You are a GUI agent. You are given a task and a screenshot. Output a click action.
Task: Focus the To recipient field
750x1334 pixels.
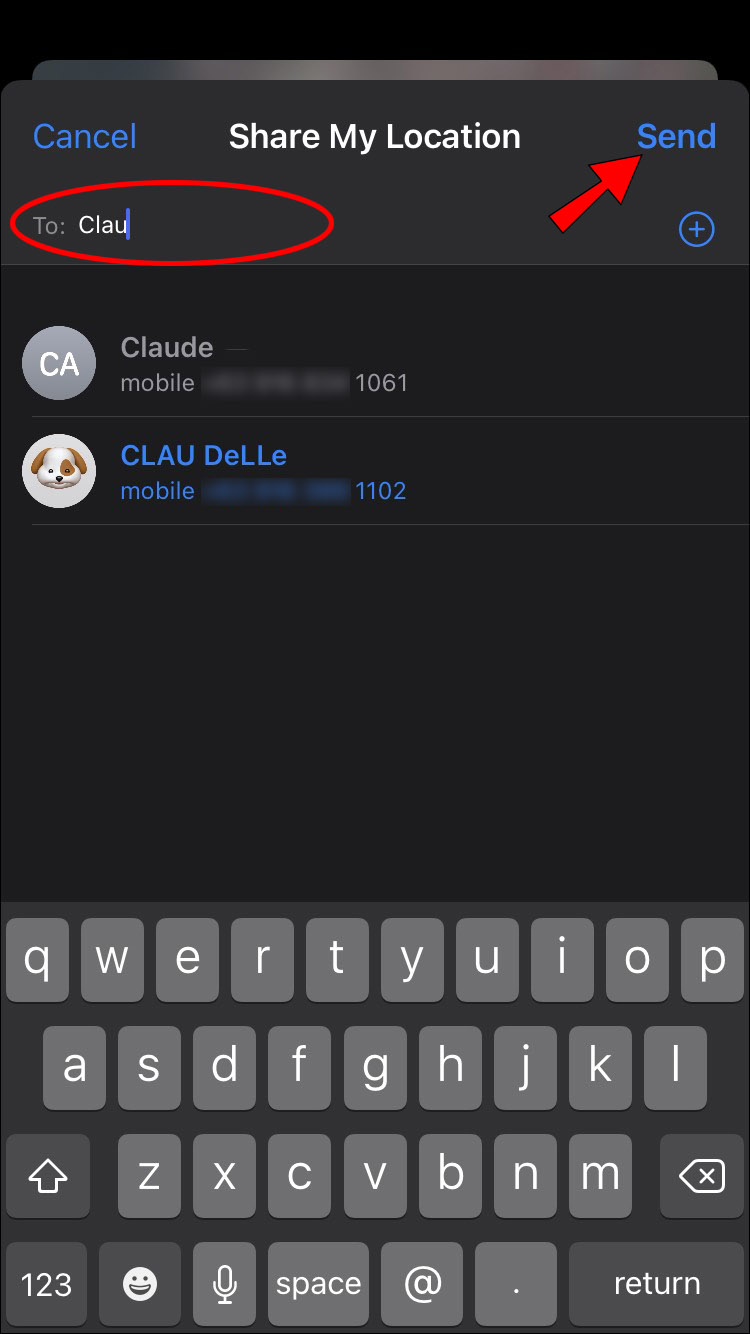[300, 225]
